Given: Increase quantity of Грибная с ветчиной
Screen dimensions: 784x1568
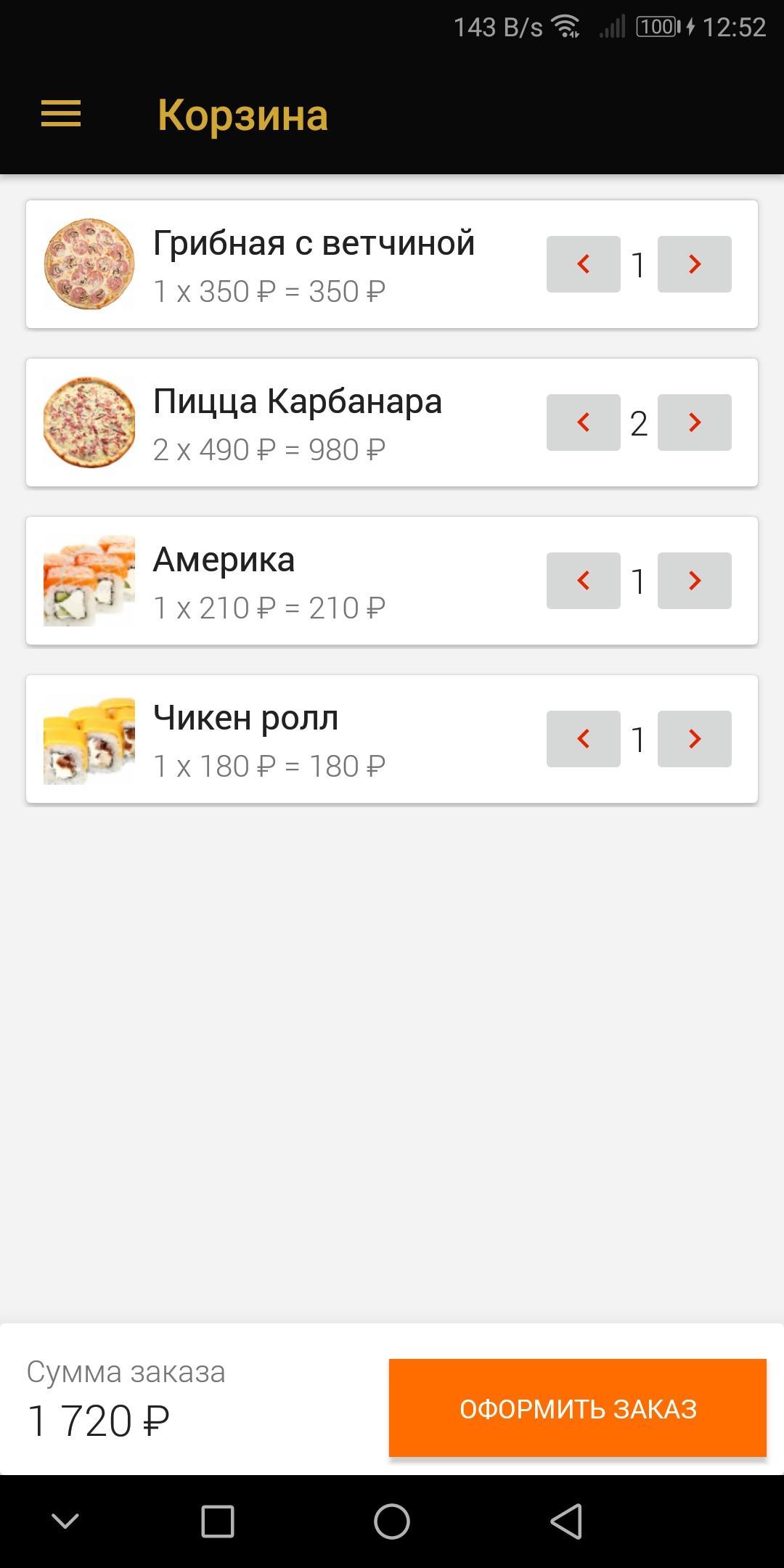Looking at the screenshot, I should click(x=694, y=264).
